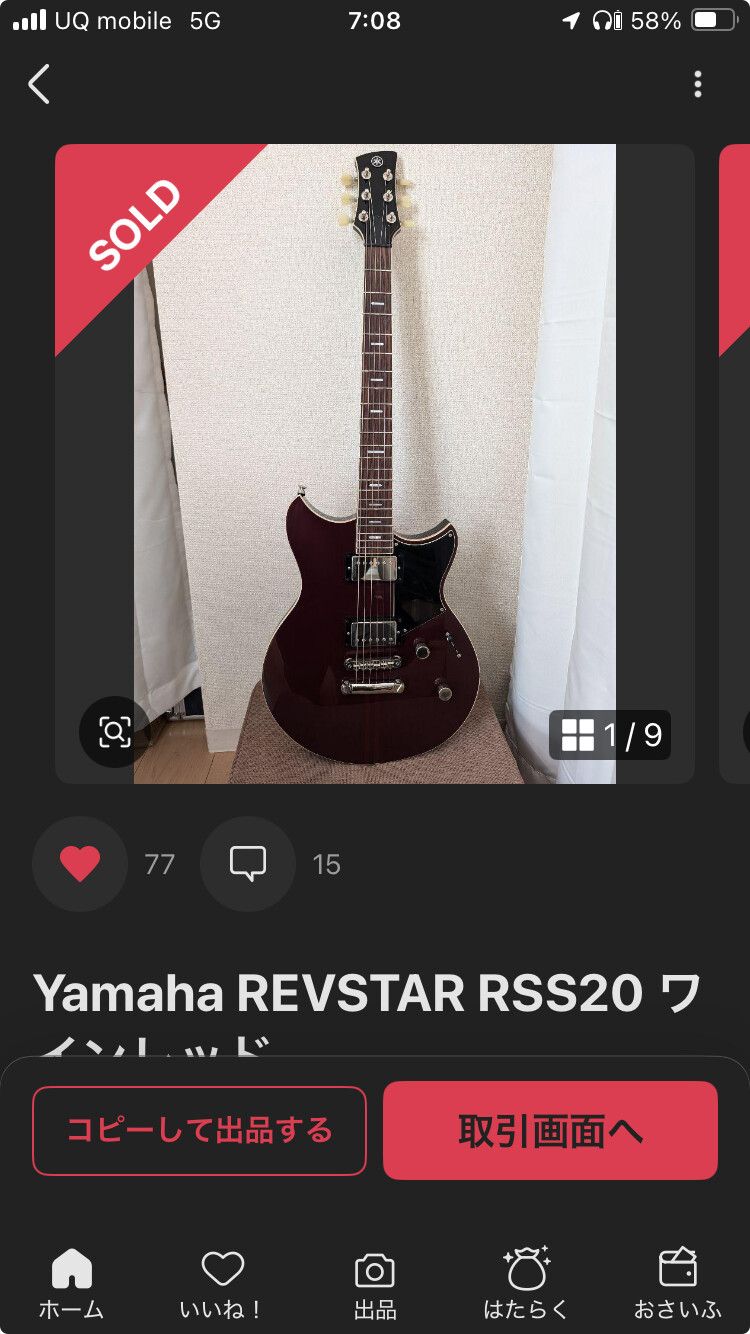750x1334 pixels.
Task: Tap the image search icon on the photo
Action: click(114, 732)
